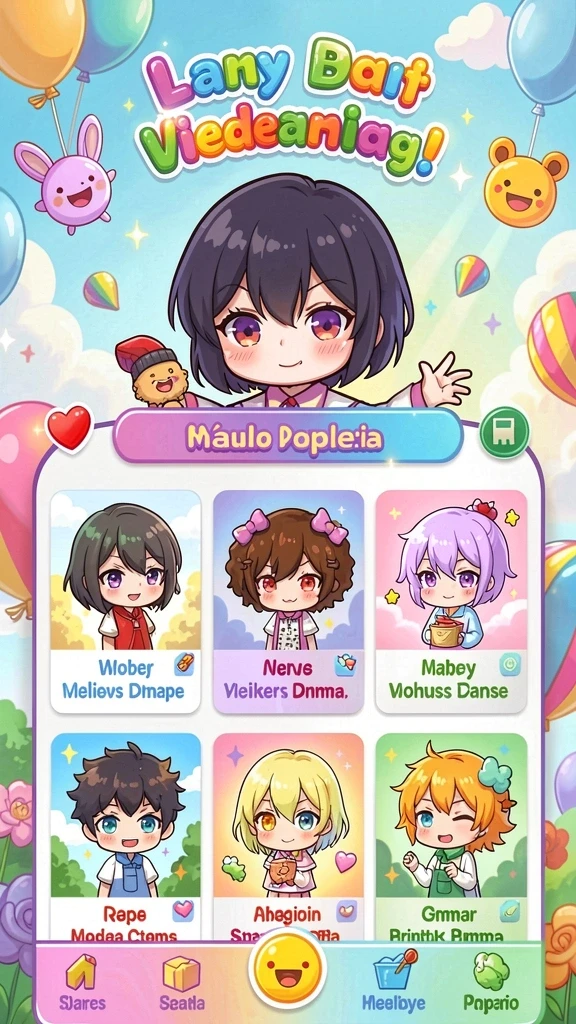Tap the green save disk icon
Image resolution: width=576 pixels, height=1024 pixels.
click(x=504, y=432)
